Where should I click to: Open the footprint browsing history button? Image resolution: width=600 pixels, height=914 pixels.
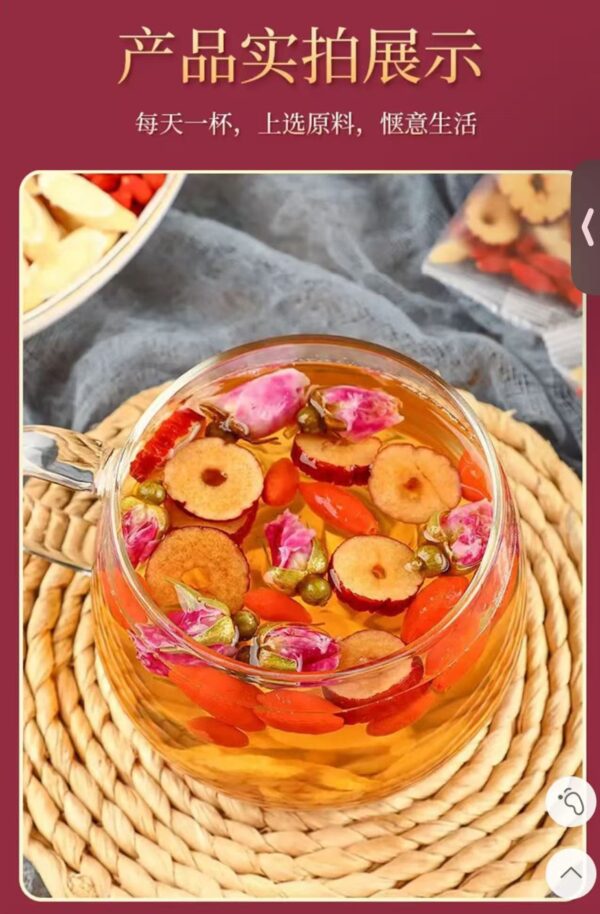[571, 801]
